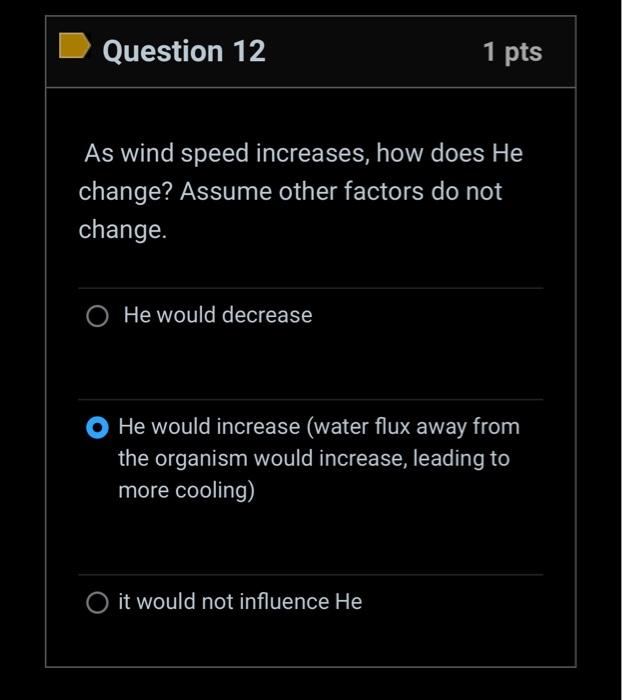Viewport: 622px width, 700px height.
Task: Pick "it would not influence He"
Action: click(97, 603)
